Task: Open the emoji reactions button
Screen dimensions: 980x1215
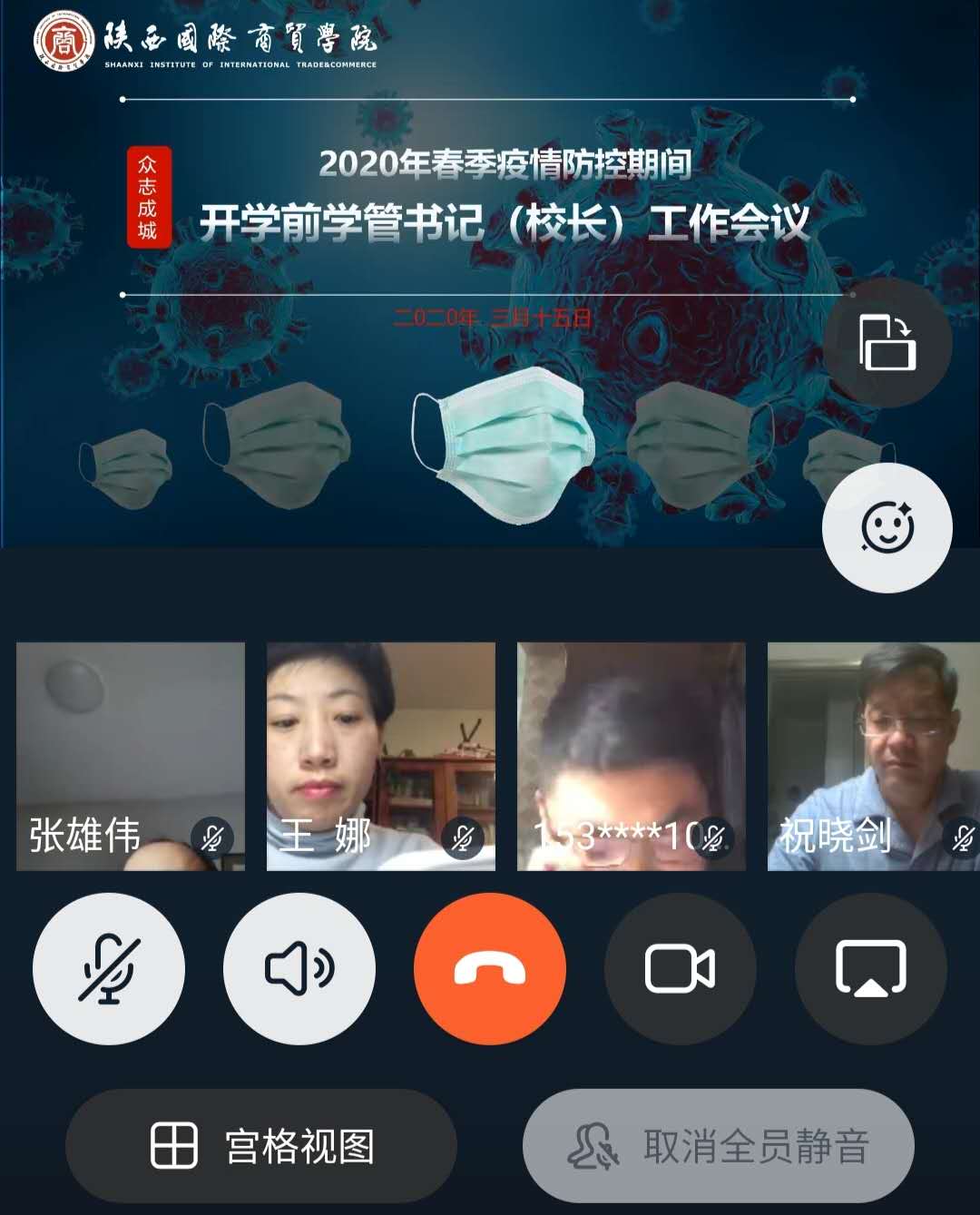Action: pos(887,527)
